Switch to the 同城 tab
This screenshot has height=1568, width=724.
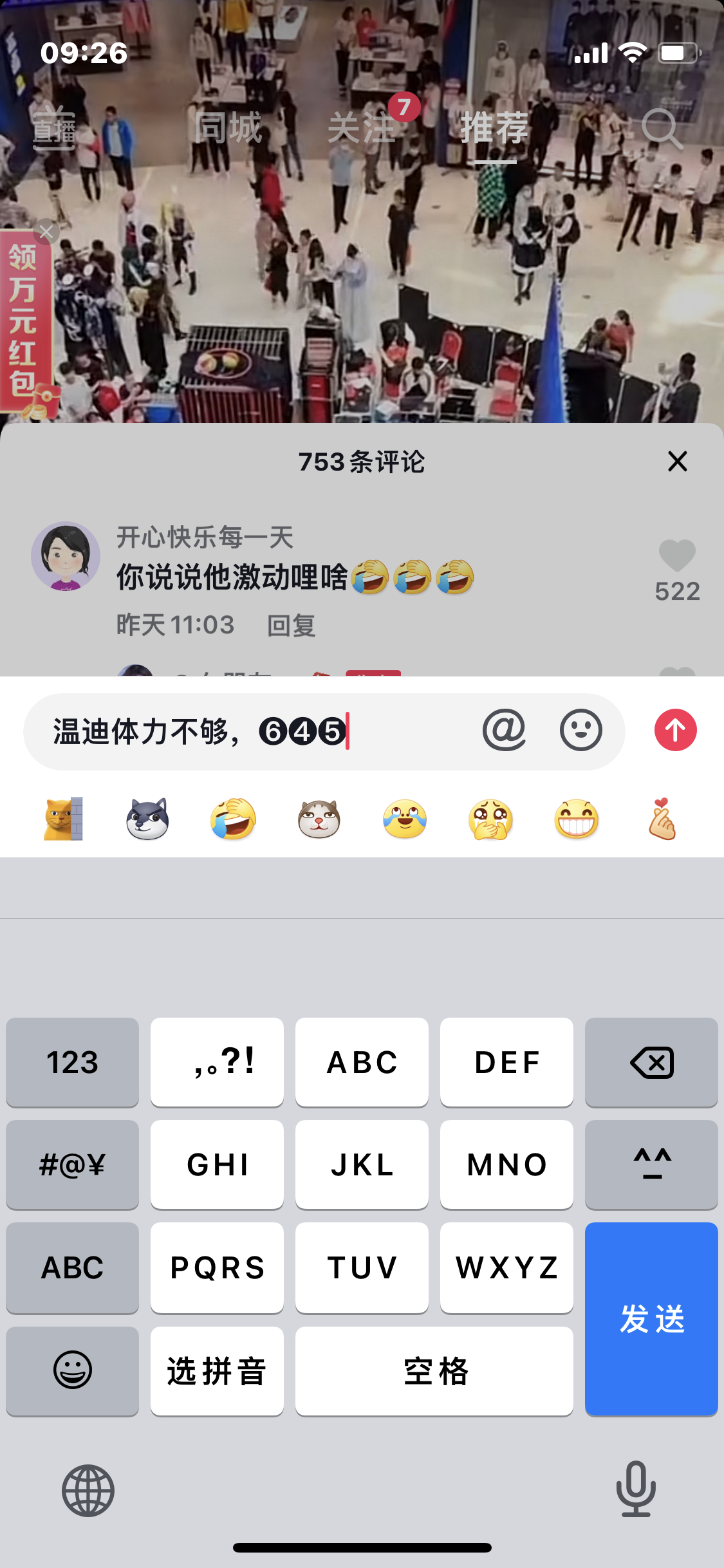tap(228, 127)
